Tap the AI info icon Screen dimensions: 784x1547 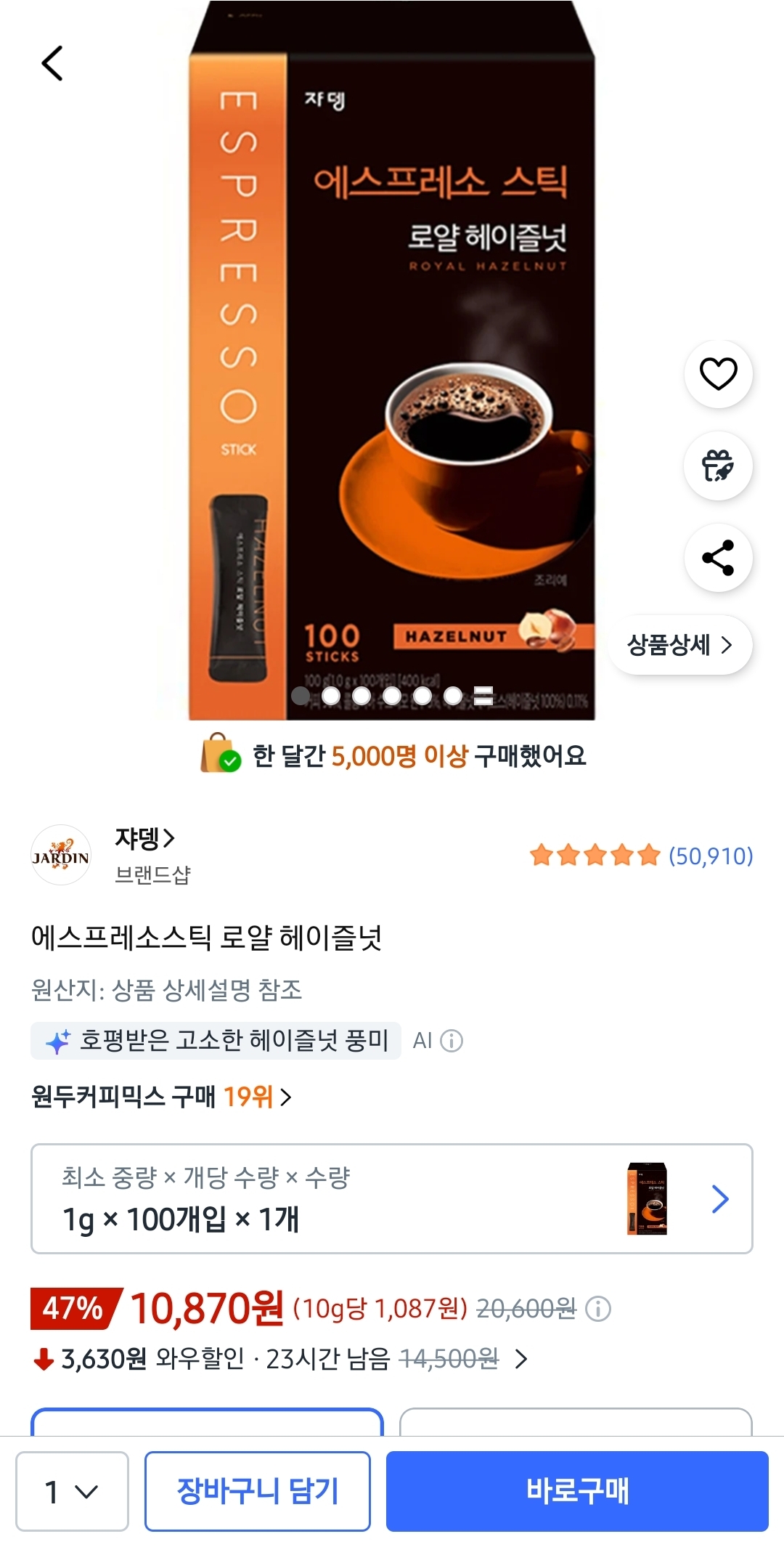pyautogui.click(x=452, y=1041)
